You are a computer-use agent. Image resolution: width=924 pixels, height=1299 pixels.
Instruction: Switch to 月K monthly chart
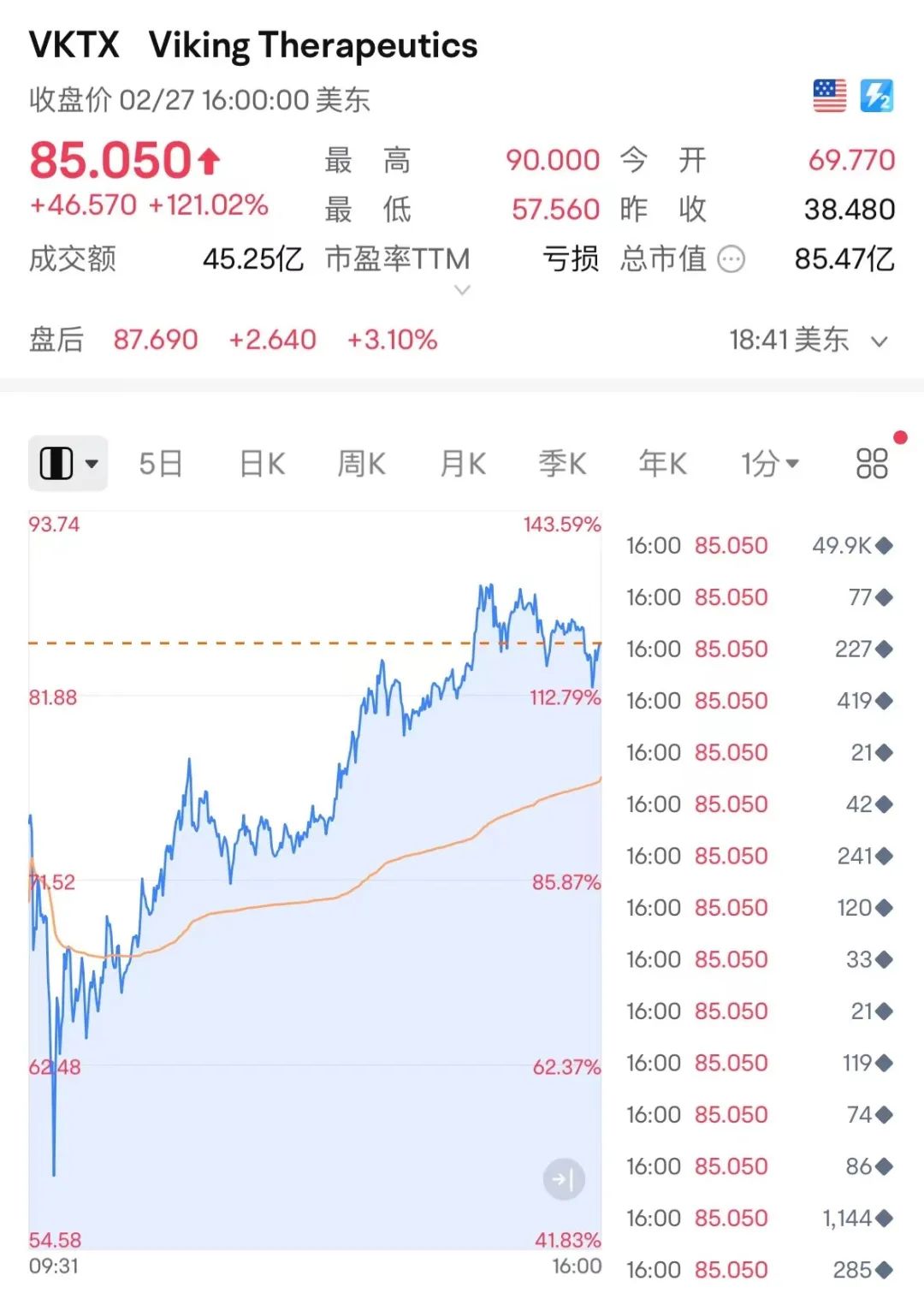(462, 464)
